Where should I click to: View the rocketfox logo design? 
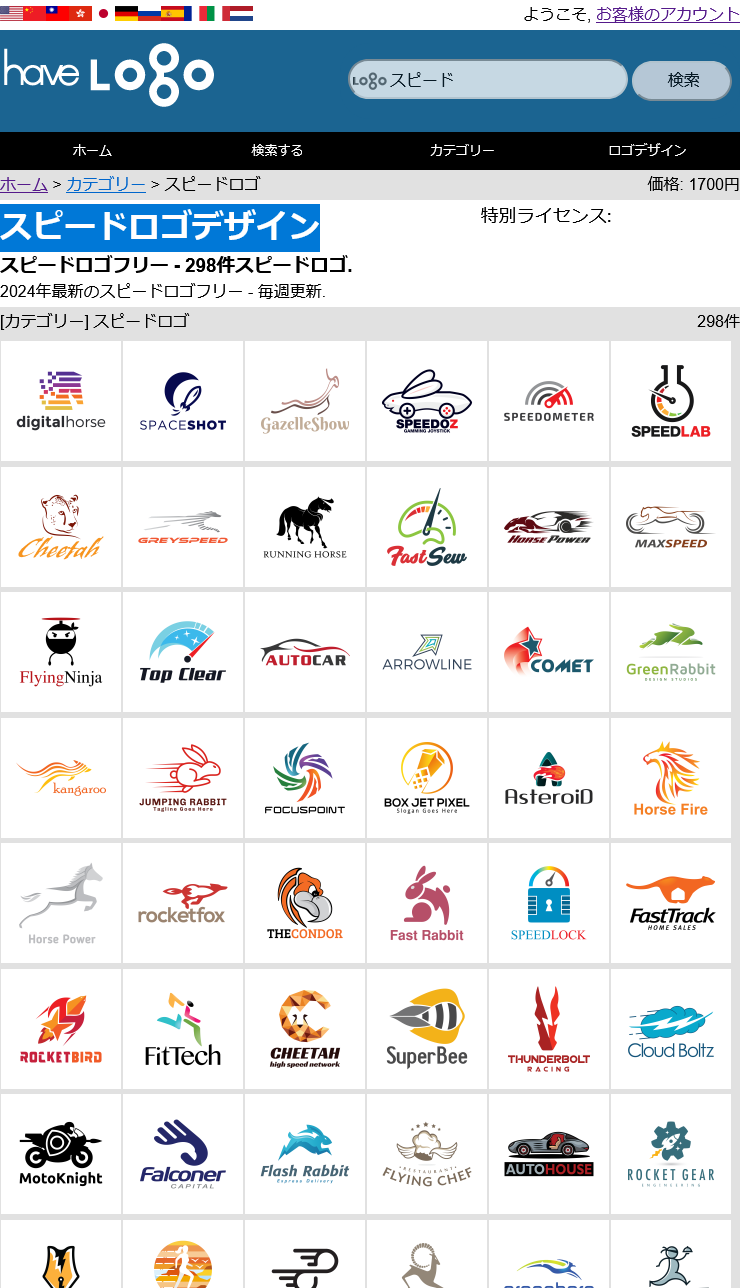[x=183, y=903]
